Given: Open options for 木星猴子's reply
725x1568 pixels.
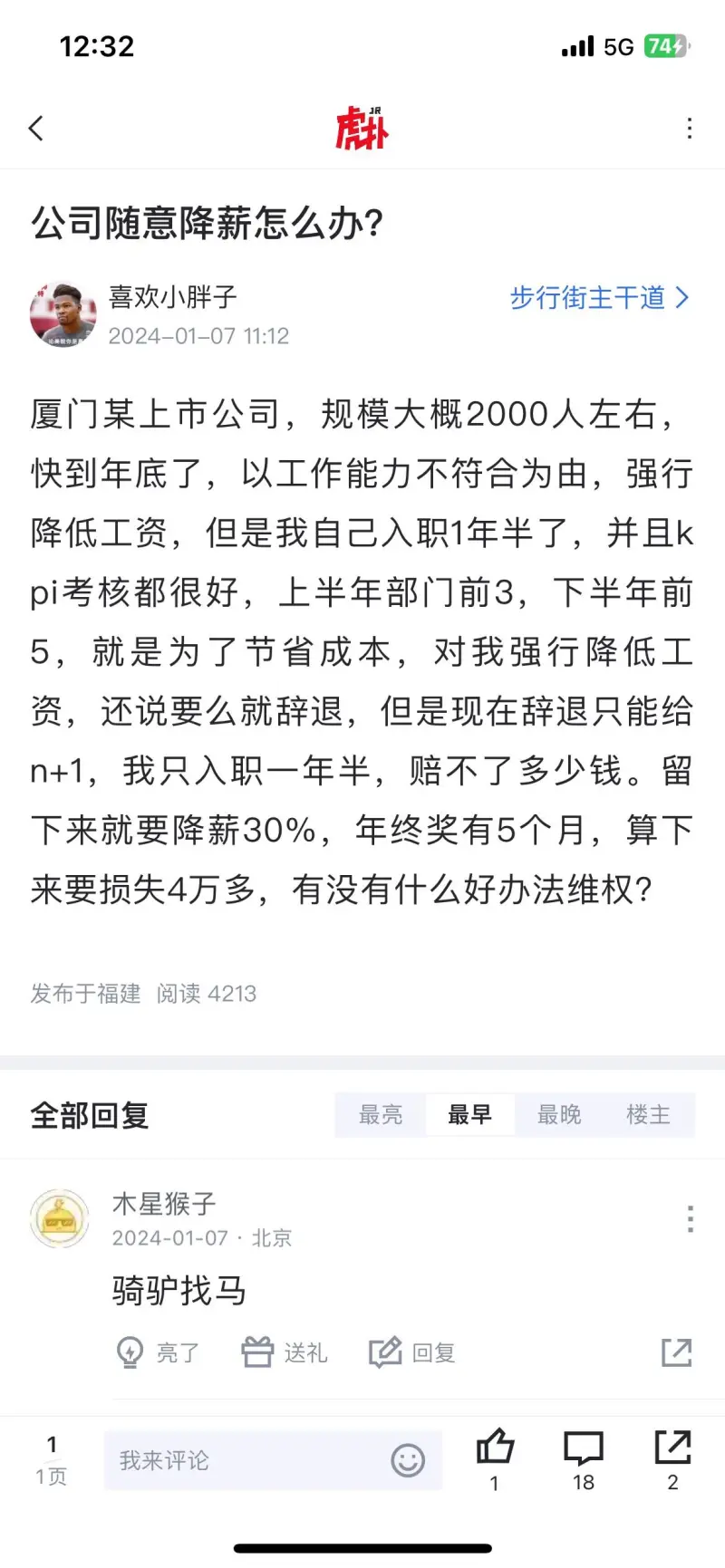Looking at the screenshot, I should coord(690,1219).
